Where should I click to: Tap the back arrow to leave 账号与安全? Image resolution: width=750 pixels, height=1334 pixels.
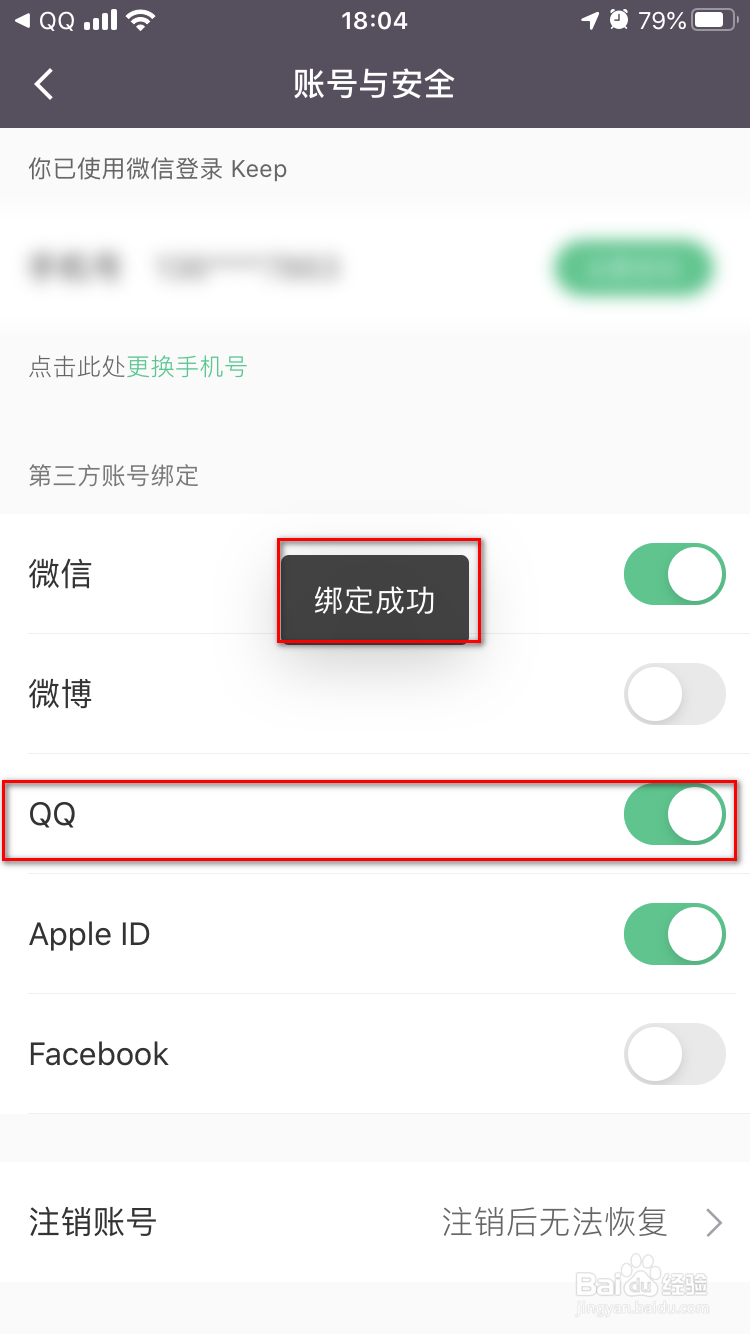click(42, 84)
